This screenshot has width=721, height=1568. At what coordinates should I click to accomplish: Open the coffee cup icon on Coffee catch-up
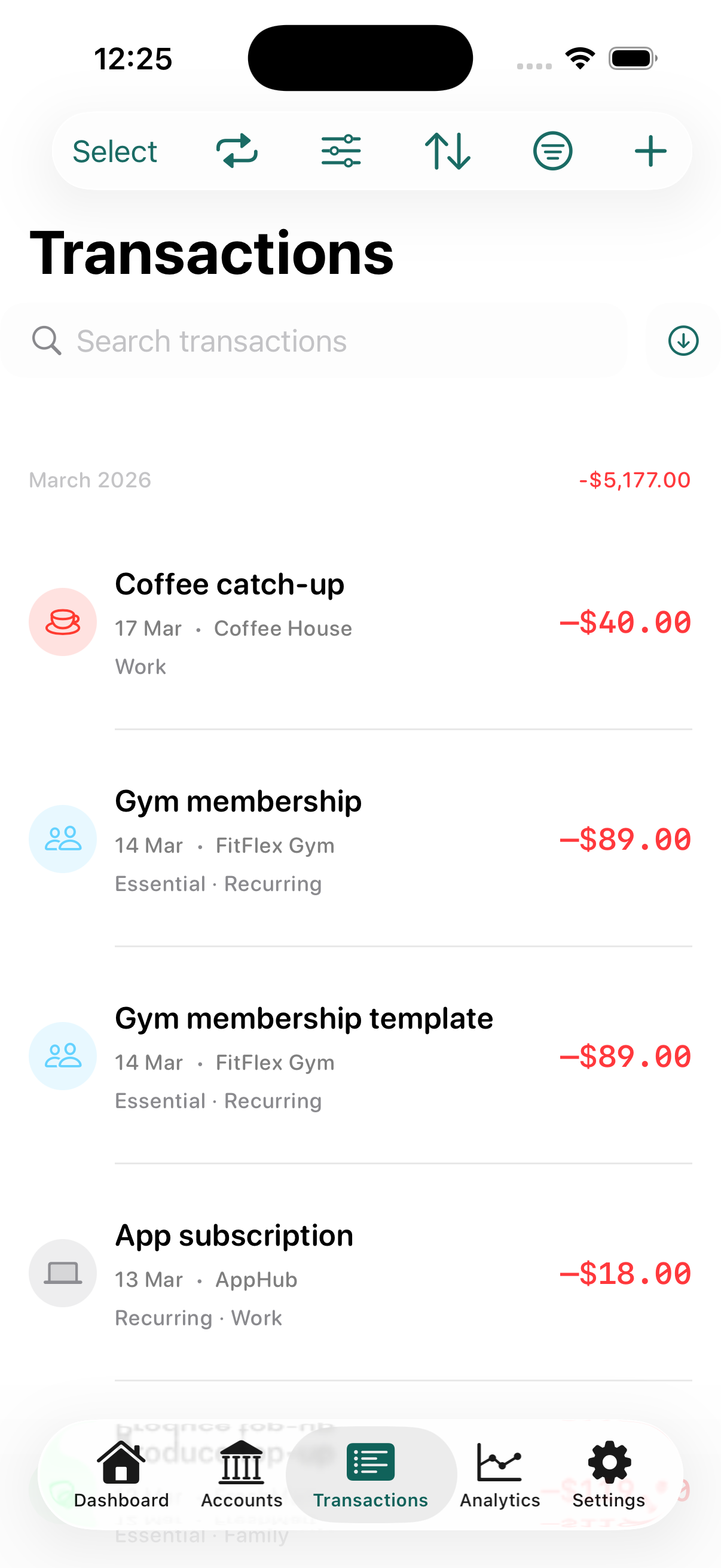click(x=63, y=621)
